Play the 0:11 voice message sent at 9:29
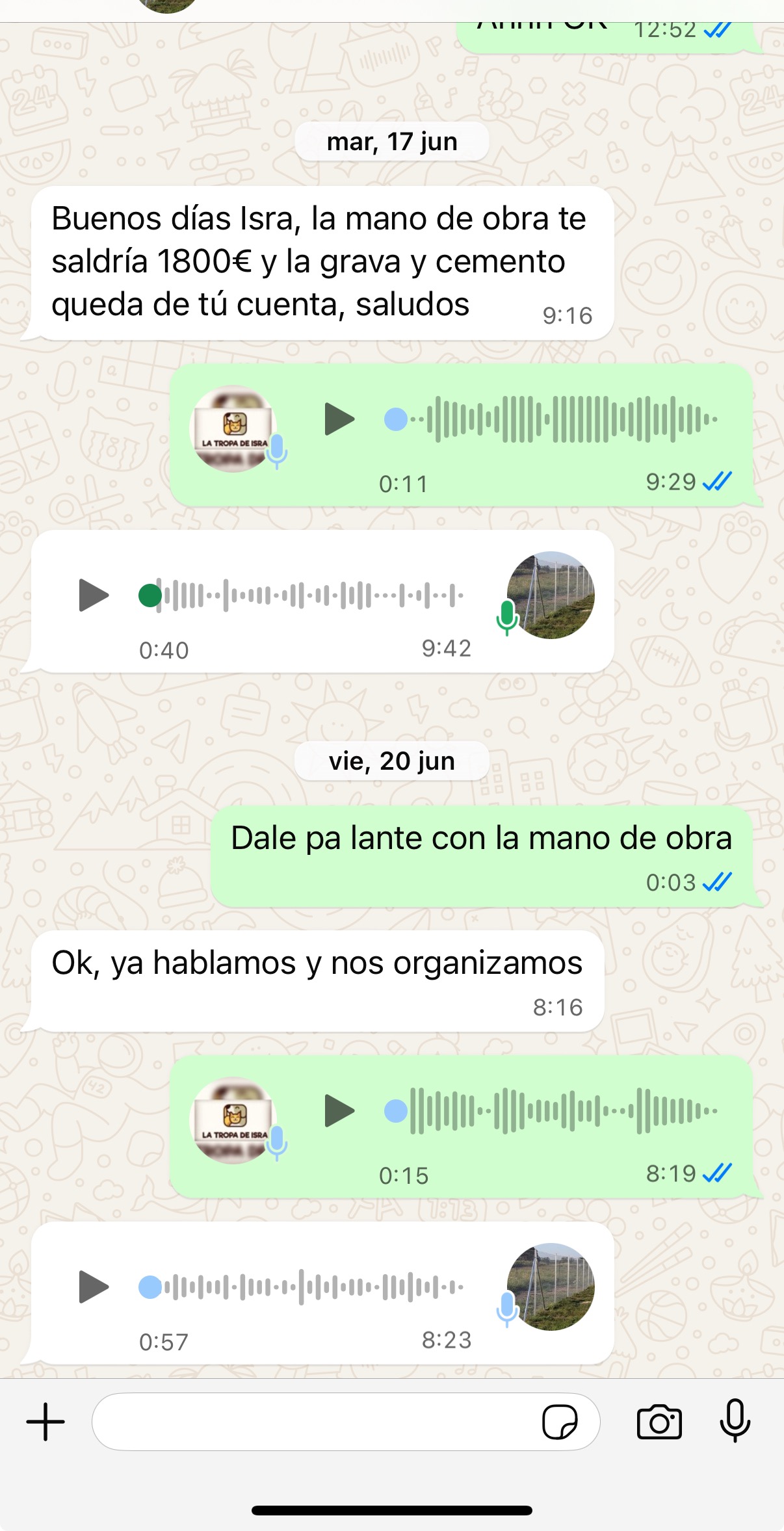This screenshot has width=784, height=1531. point(339,419)
